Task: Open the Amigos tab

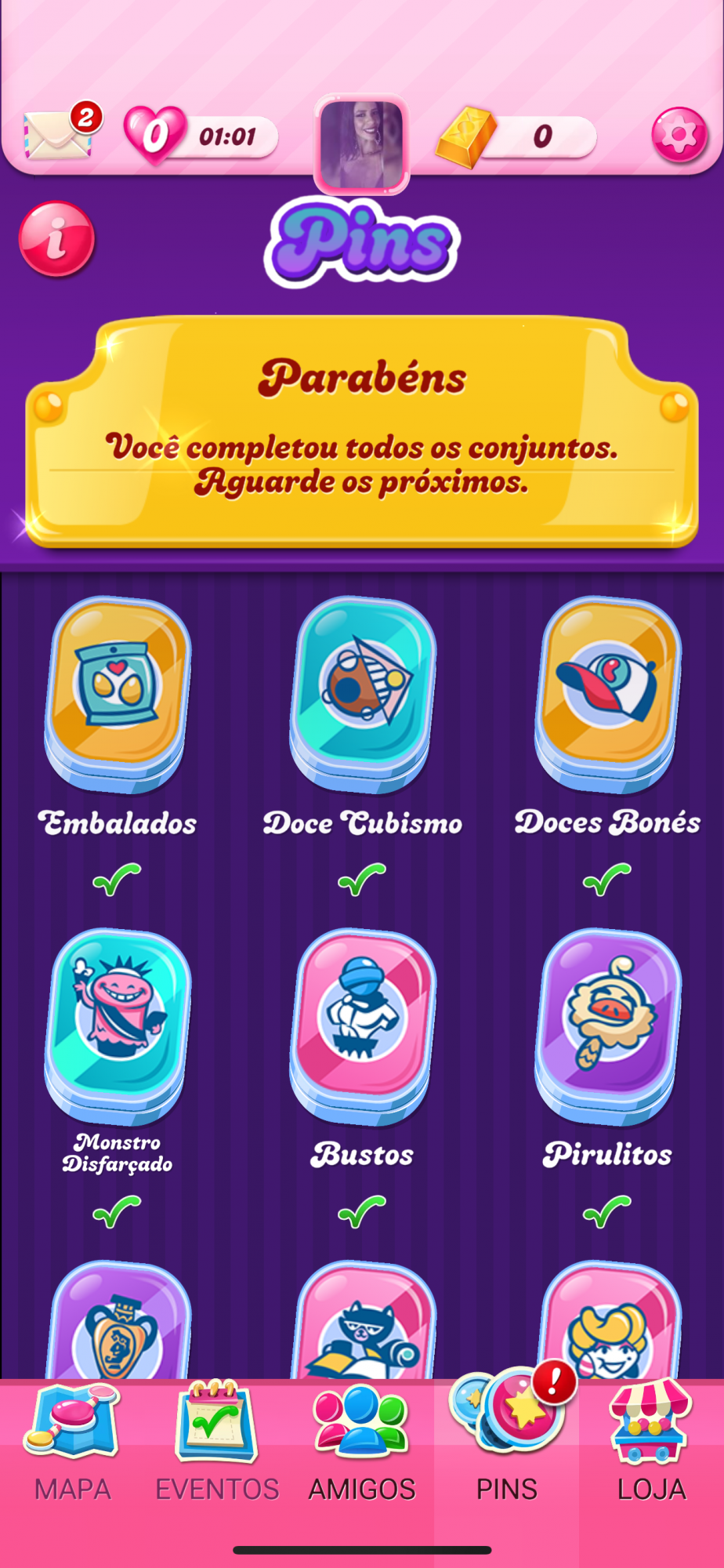Action: pos(362,1444)
